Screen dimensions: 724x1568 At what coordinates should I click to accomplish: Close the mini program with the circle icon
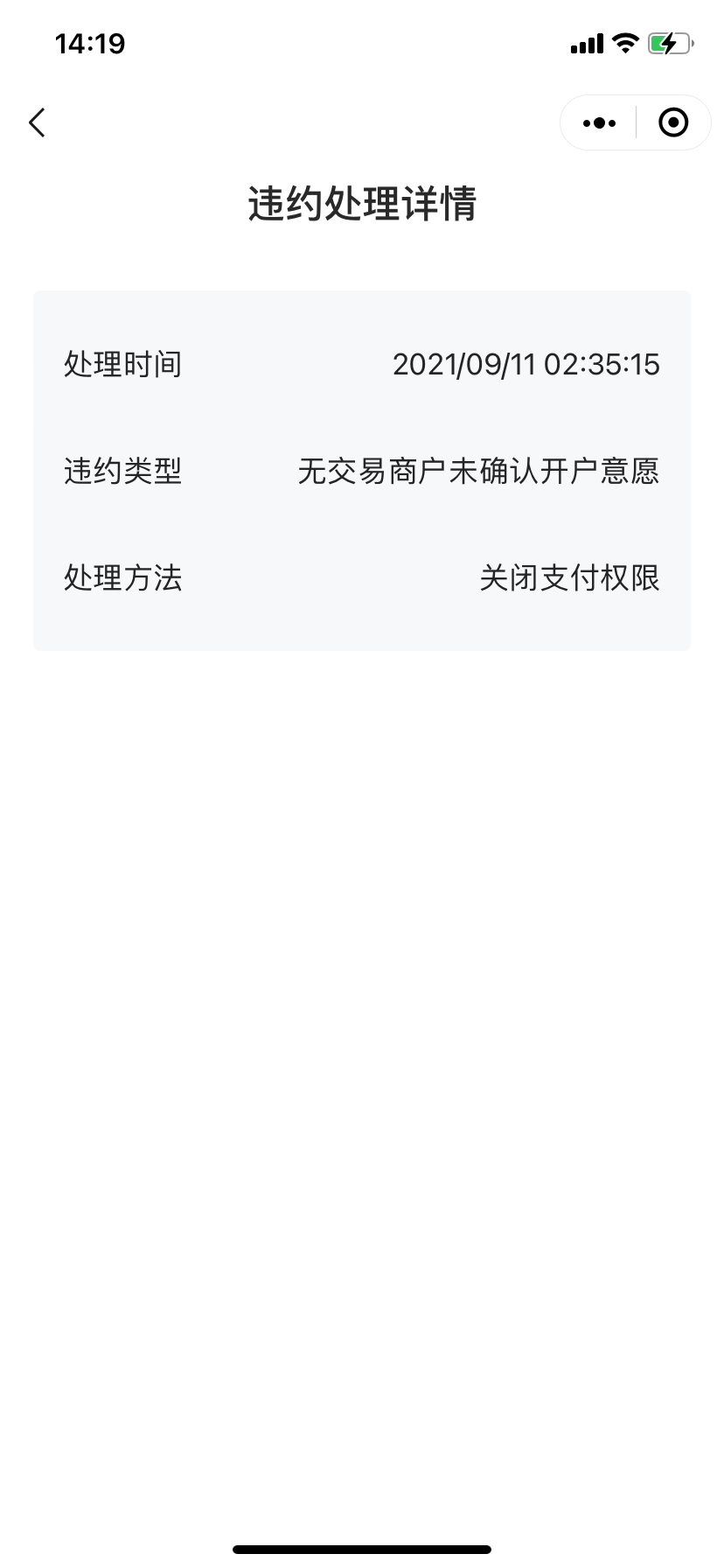673,122
